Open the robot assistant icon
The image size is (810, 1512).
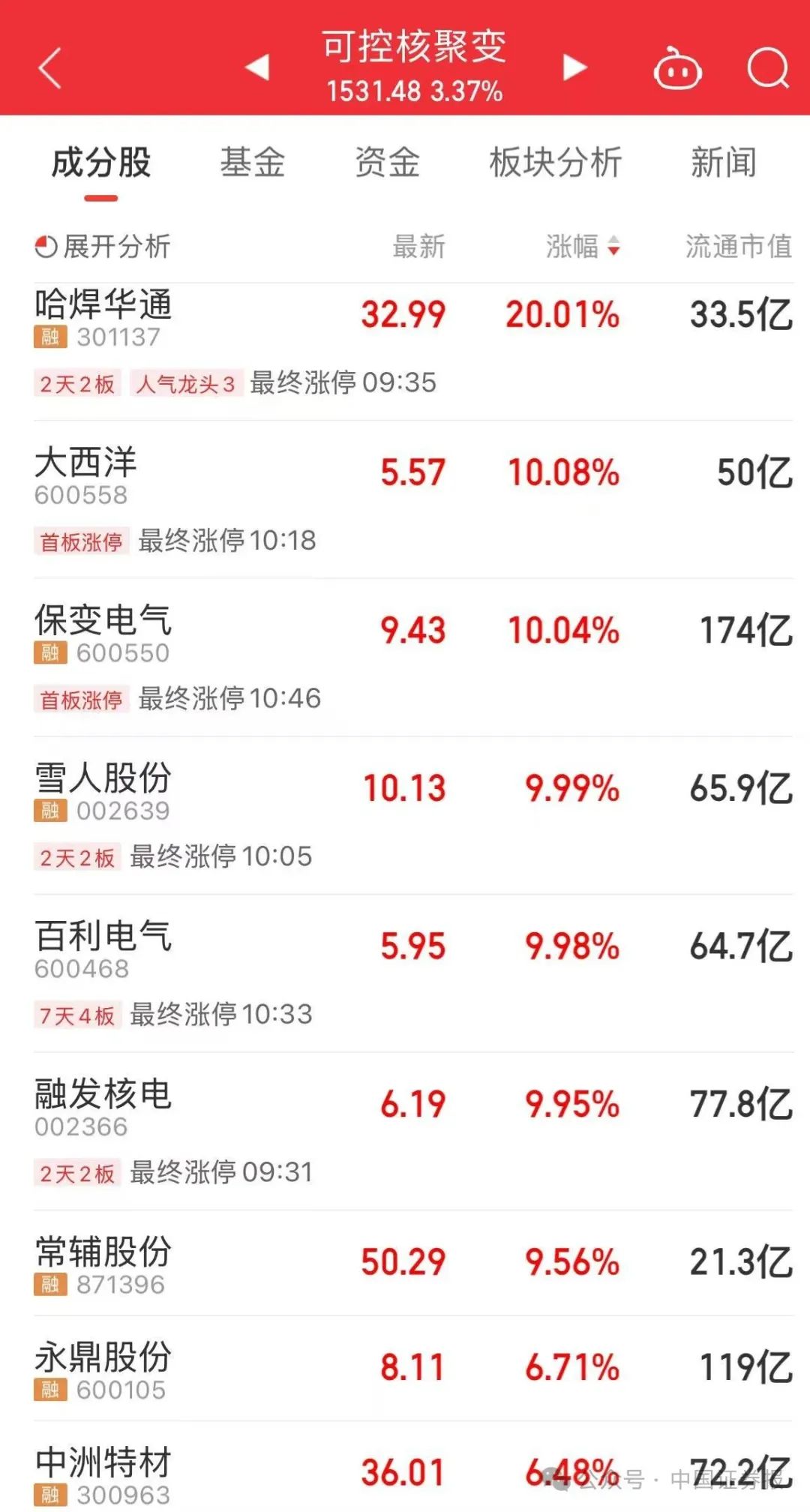click(x=677, y=69)
